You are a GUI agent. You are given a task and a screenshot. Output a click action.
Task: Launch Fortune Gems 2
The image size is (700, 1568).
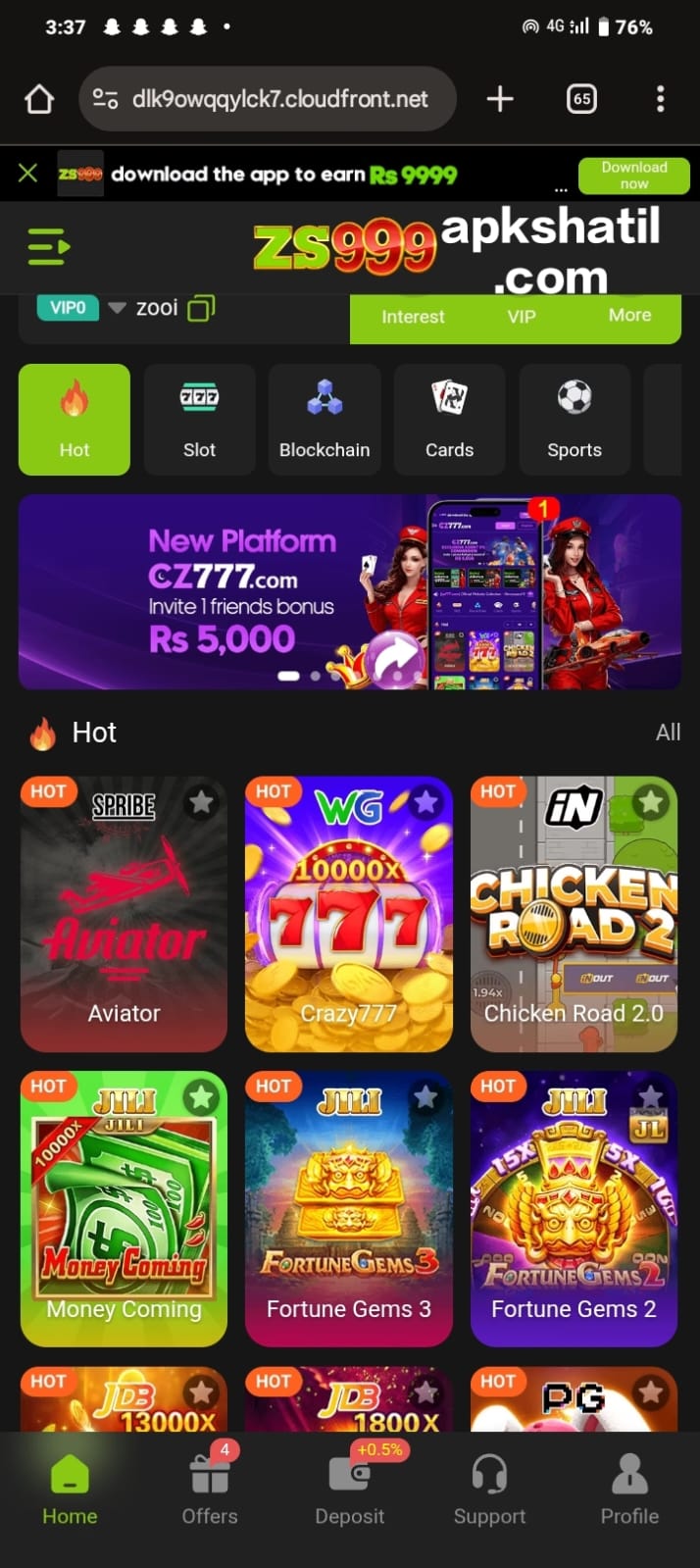[x=574, y=1208]
